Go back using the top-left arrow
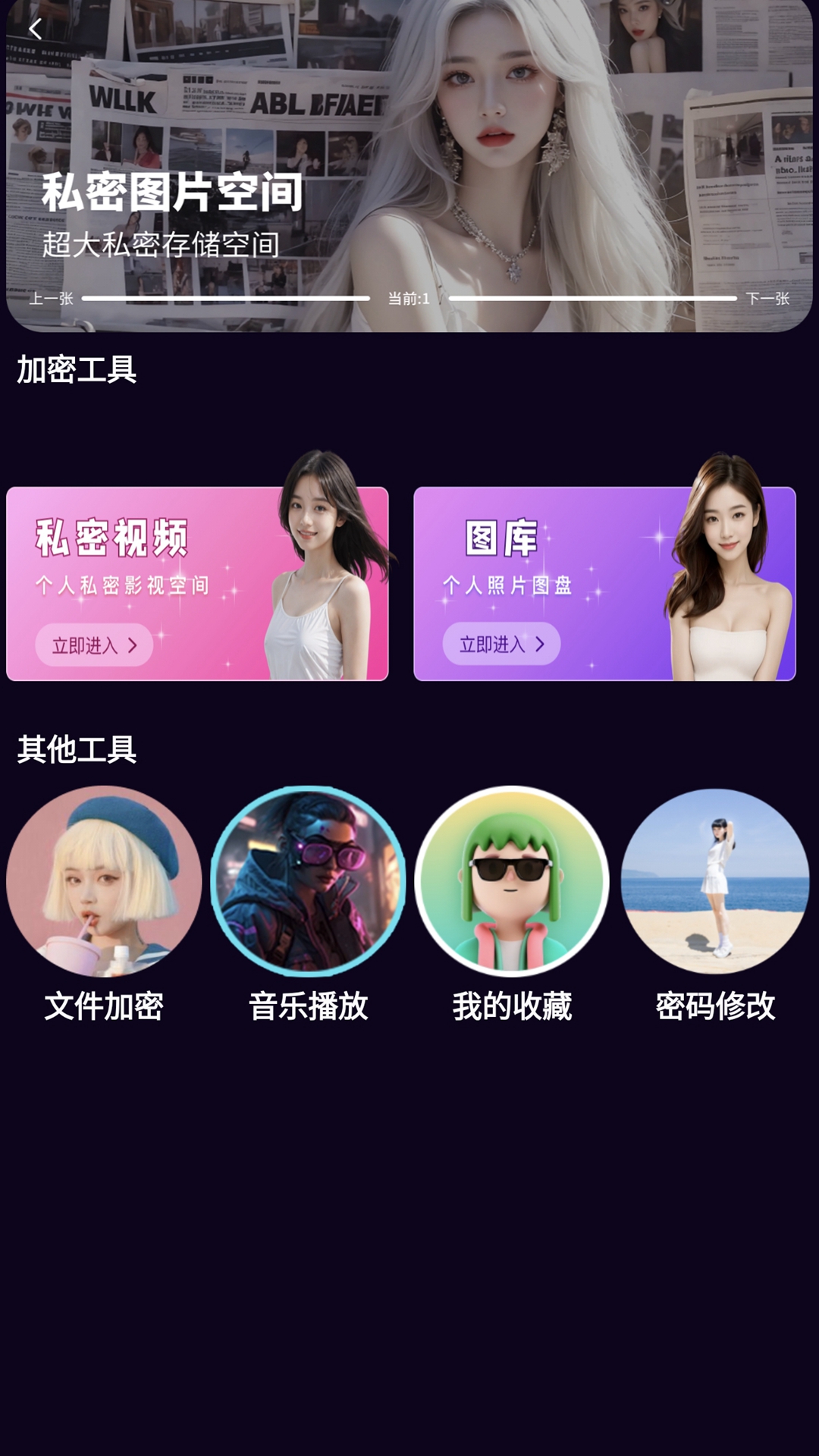The height and width of the screenshot is (1456, 819). tap(35, 30)
